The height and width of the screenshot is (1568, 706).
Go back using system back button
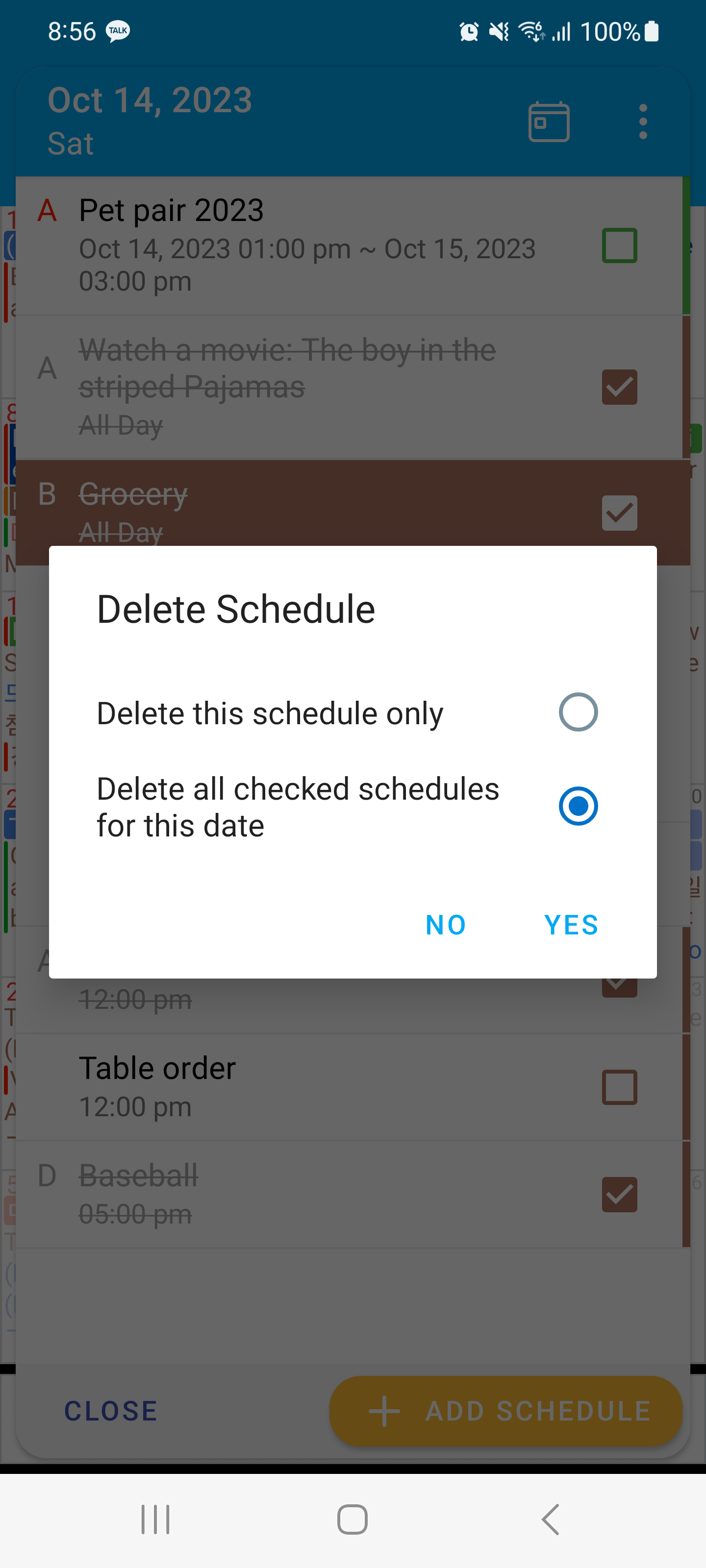[550, 1520]
